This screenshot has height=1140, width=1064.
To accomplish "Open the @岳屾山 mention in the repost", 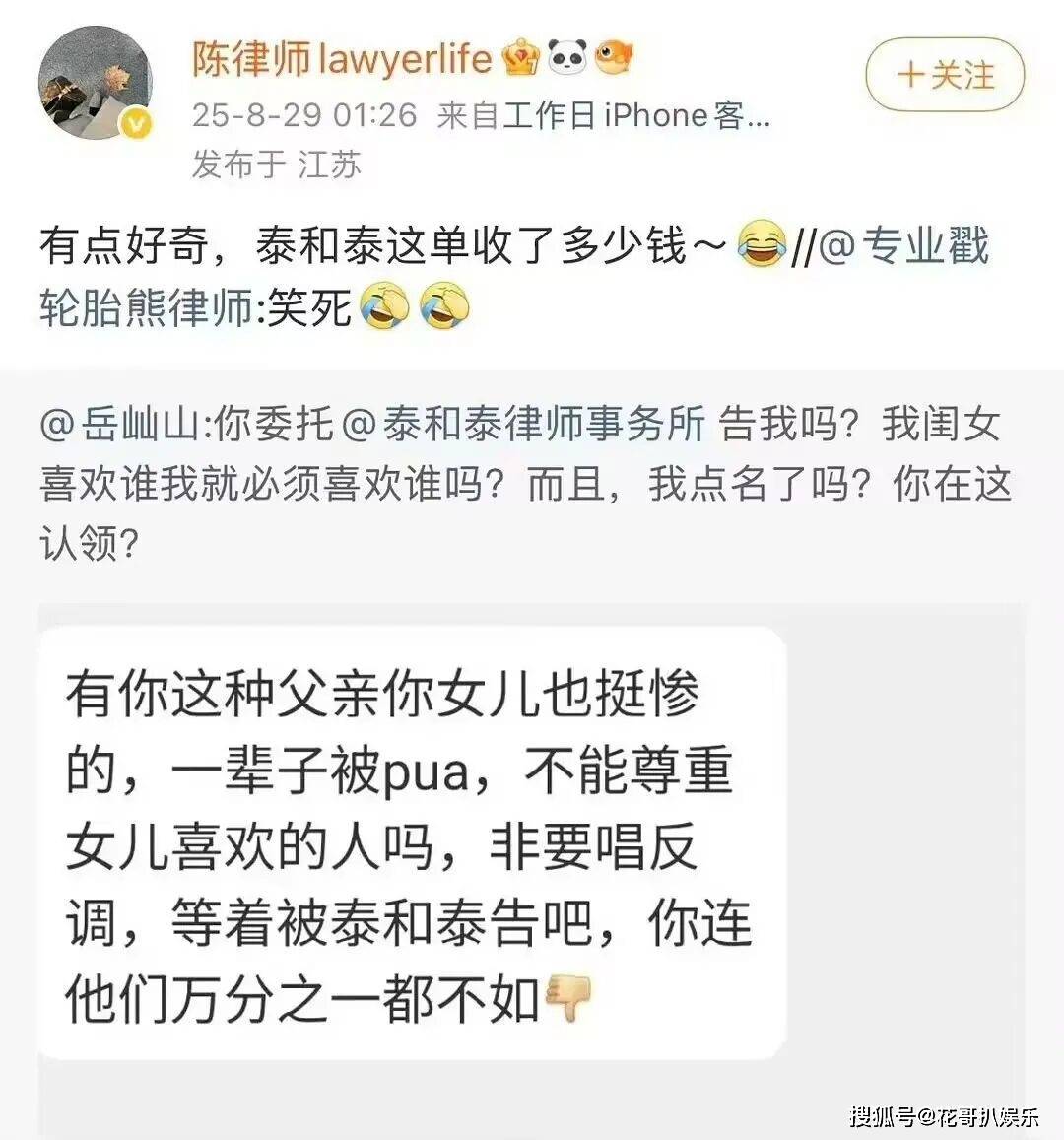I will coord(122,425).
